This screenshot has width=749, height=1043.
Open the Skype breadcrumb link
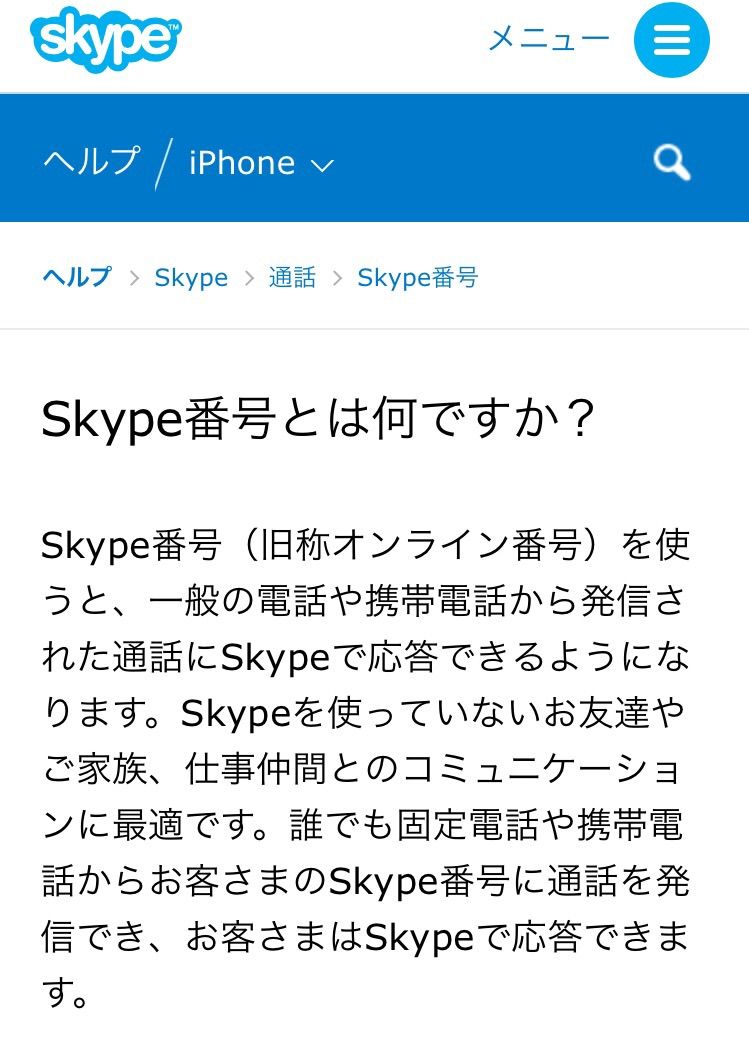click(191, 277)
